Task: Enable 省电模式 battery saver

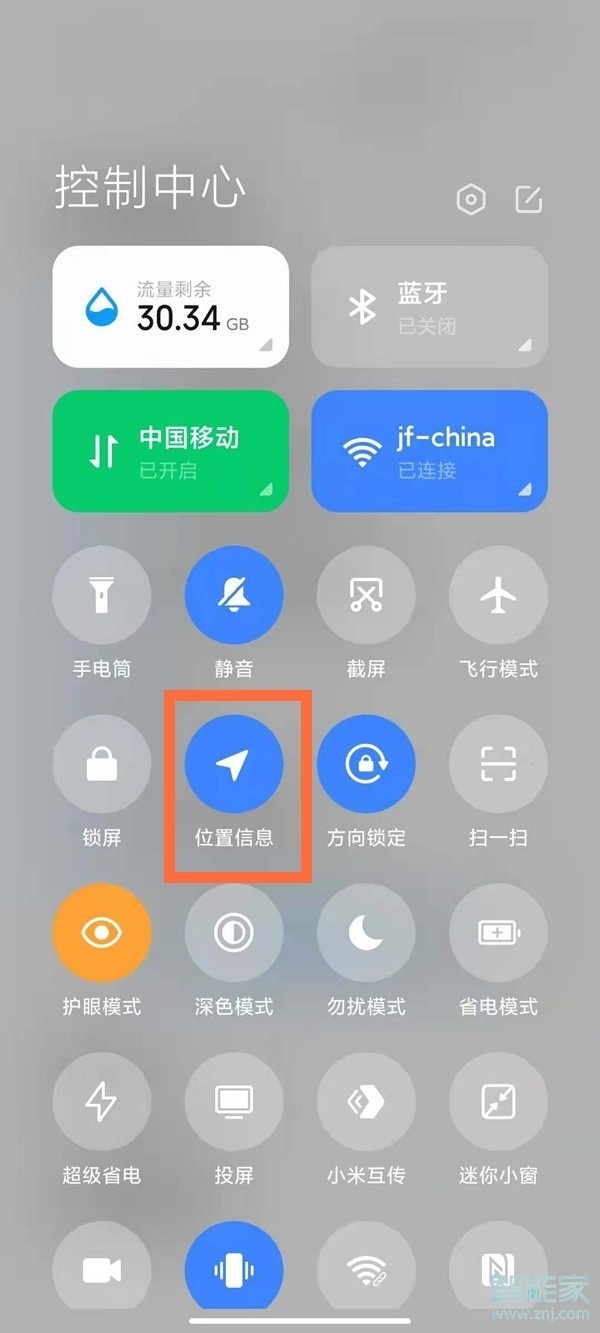Action: point(498,933)
